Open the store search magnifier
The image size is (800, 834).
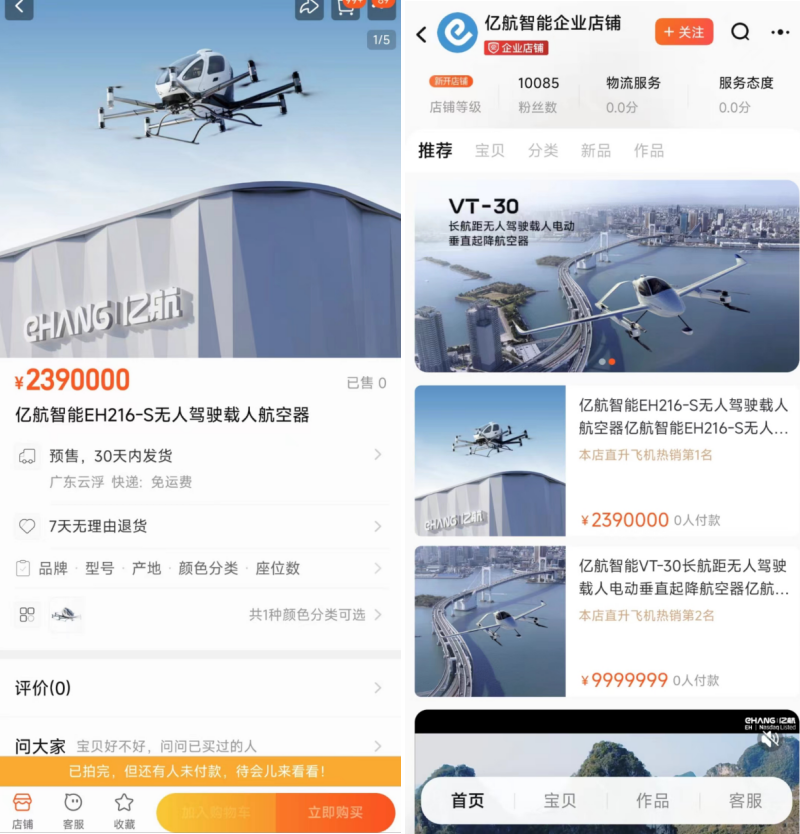tap(740, 32)
